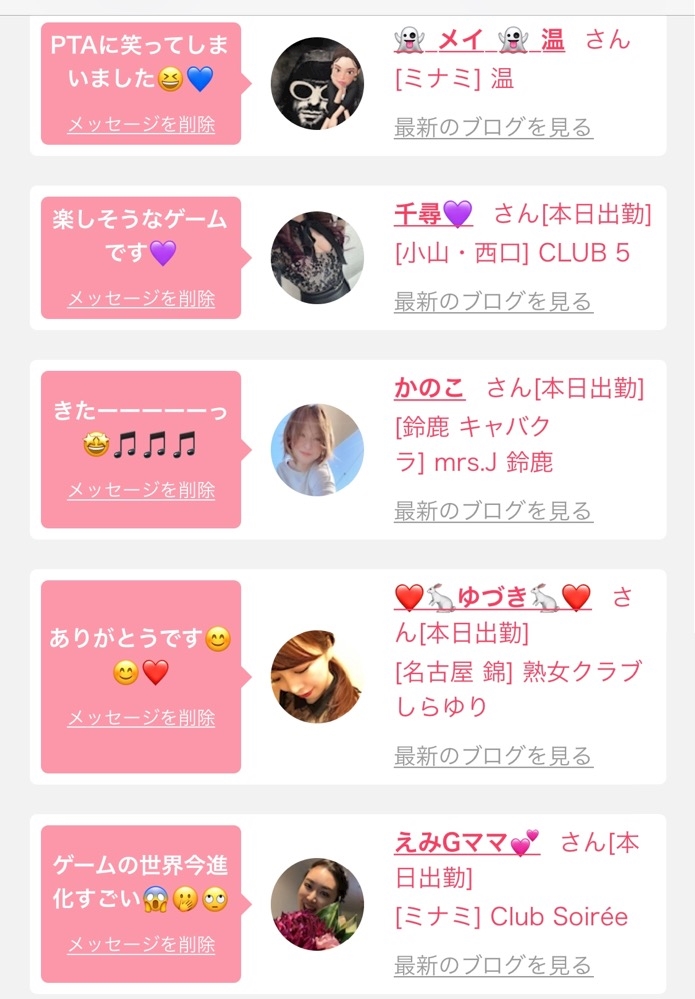
Task: Delete the PTAに笑ってしまいました message
Action: tap(141, 125)
